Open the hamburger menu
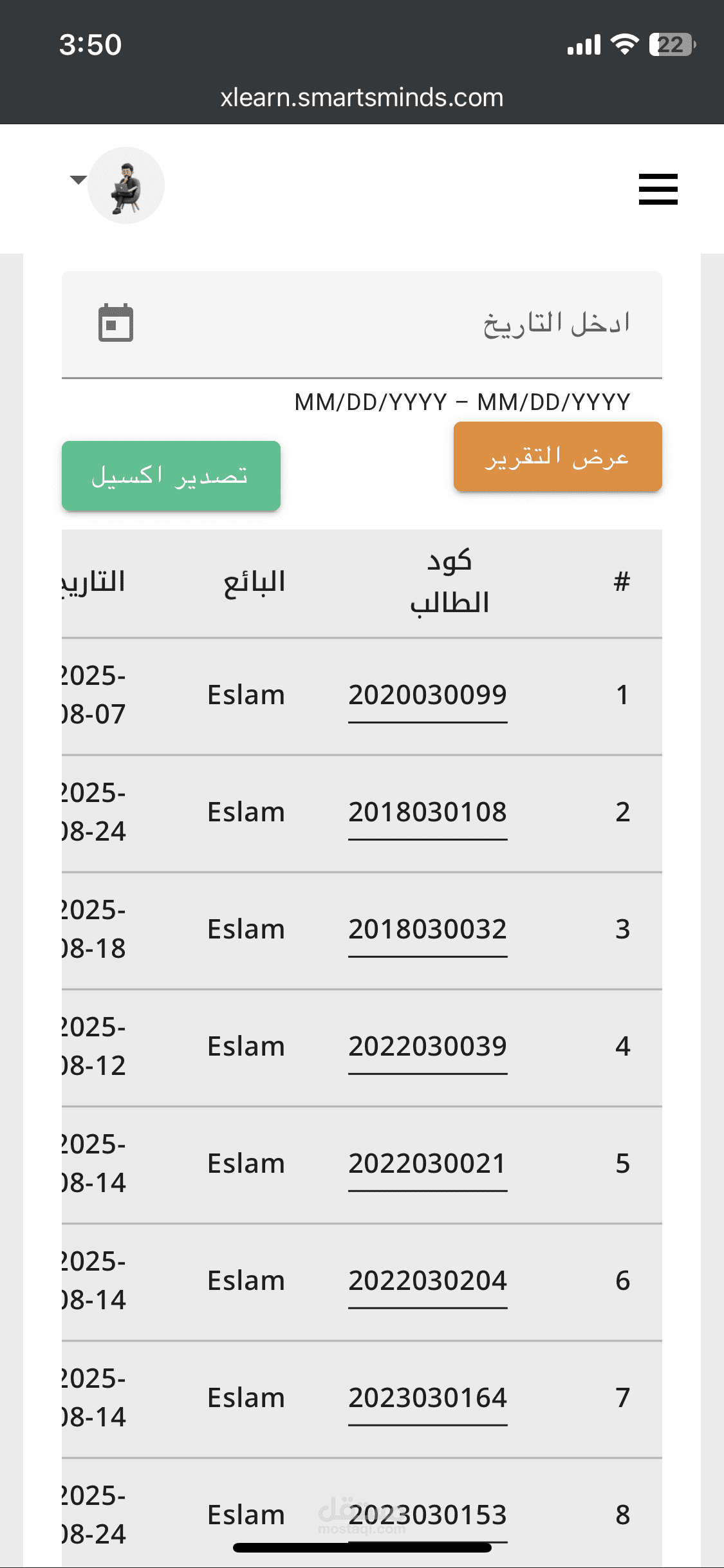Screen dimensions: 724x1568 (658, 189)
